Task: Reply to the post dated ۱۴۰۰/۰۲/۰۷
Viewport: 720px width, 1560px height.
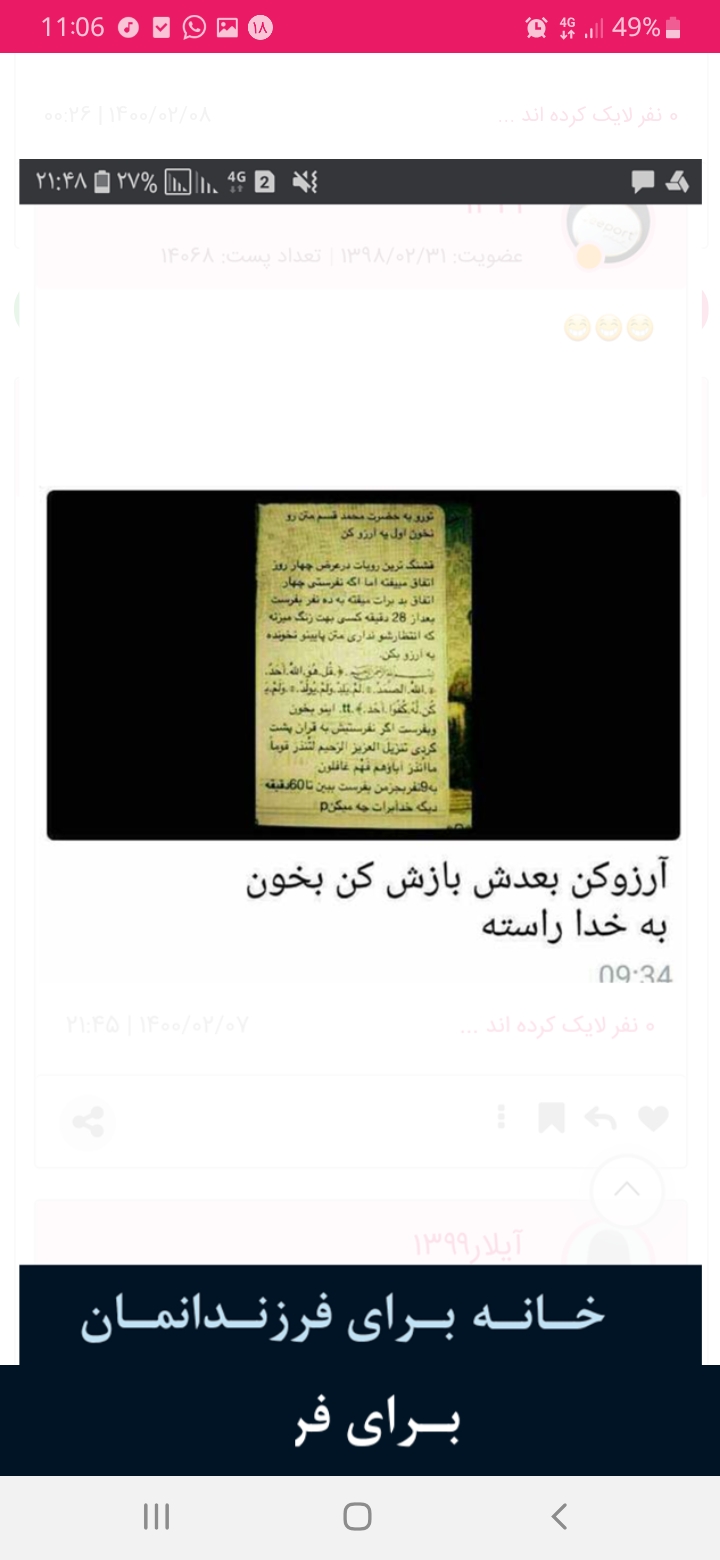Action: pyautogui.click(x=600, y=1118)
